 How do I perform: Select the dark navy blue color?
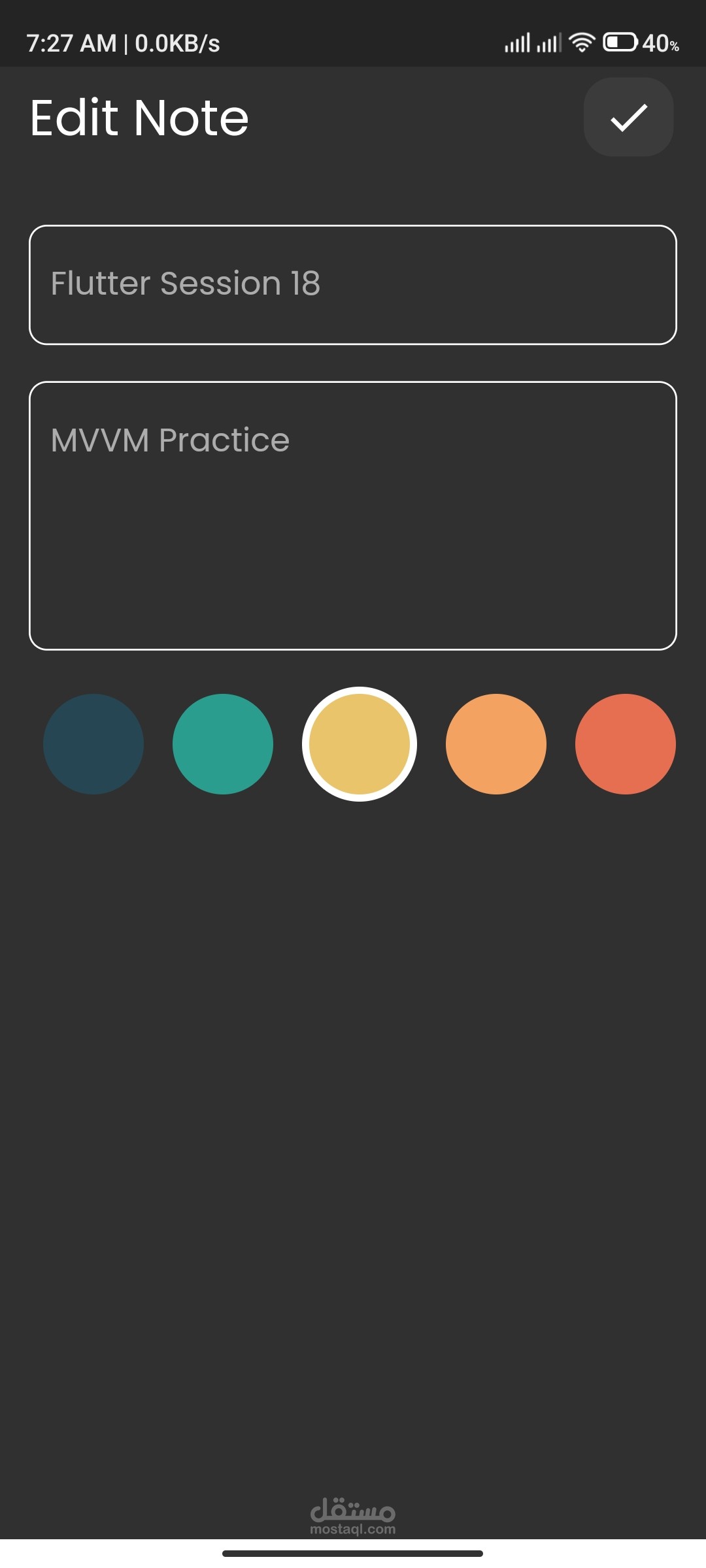(93, 744)
